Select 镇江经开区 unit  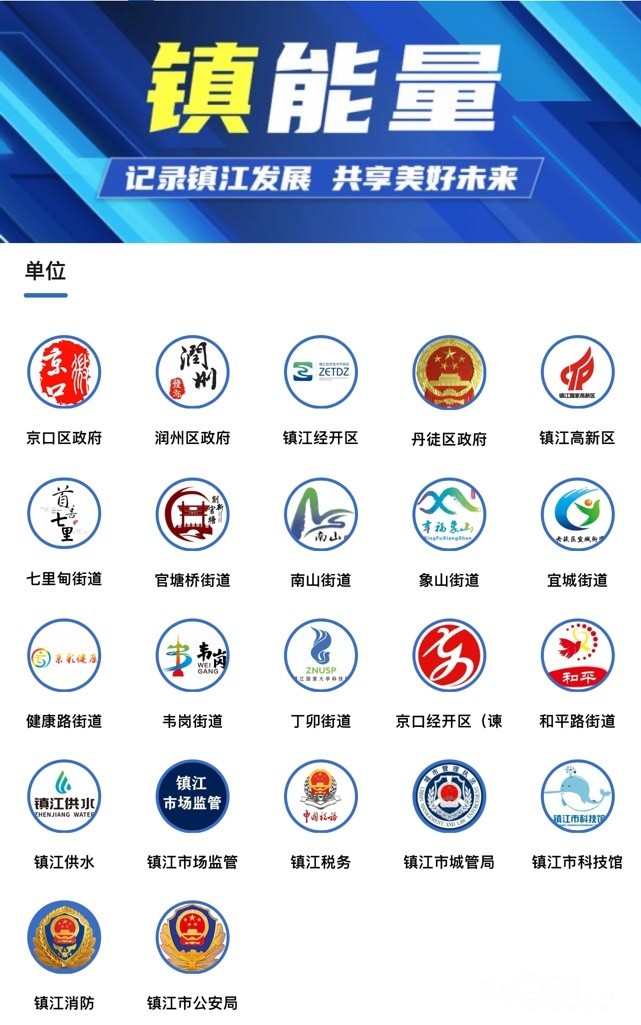pyautogui.click(x=320, y=373)
